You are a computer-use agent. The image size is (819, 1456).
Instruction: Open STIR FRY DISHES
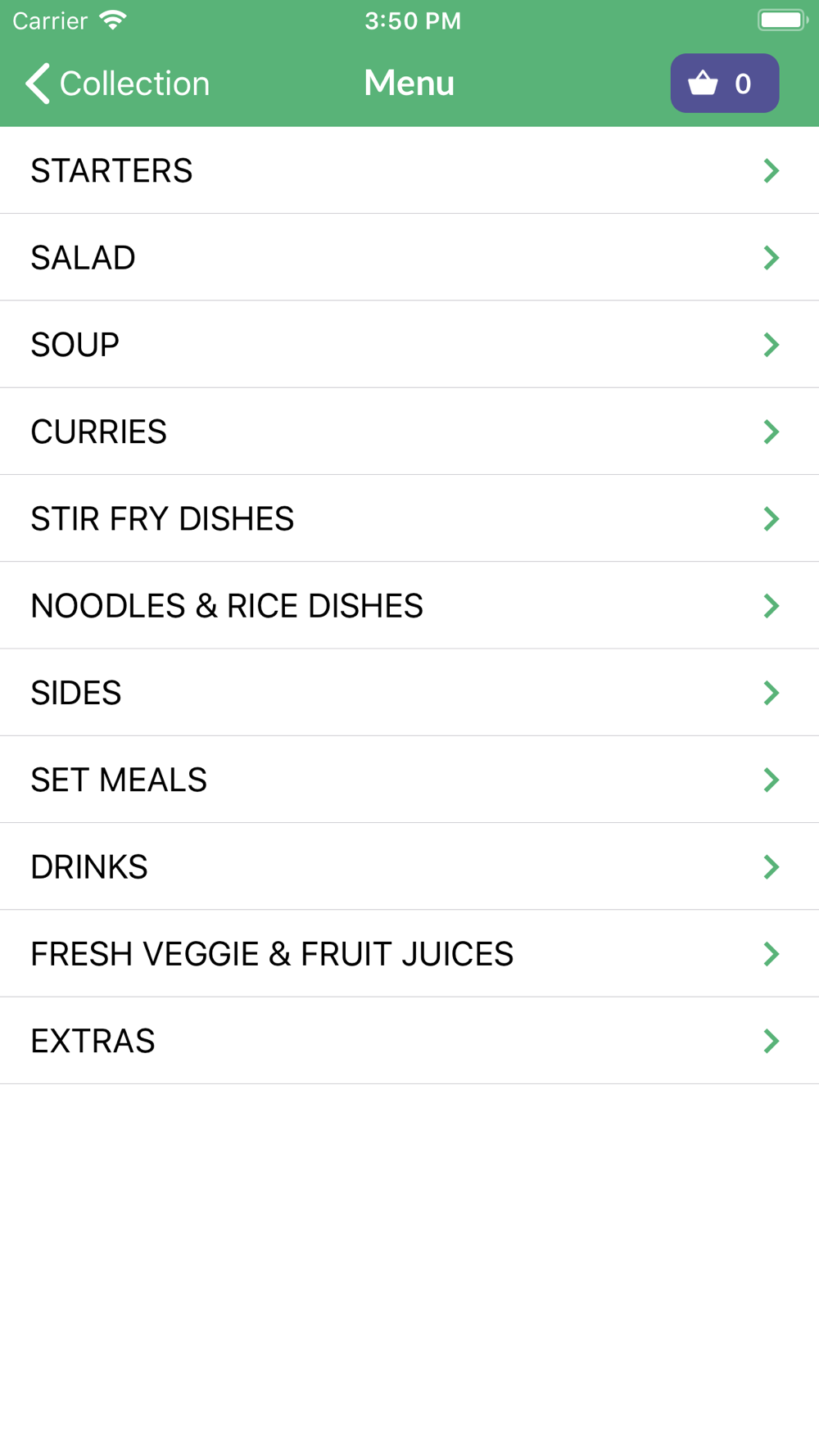pos(409,518)
